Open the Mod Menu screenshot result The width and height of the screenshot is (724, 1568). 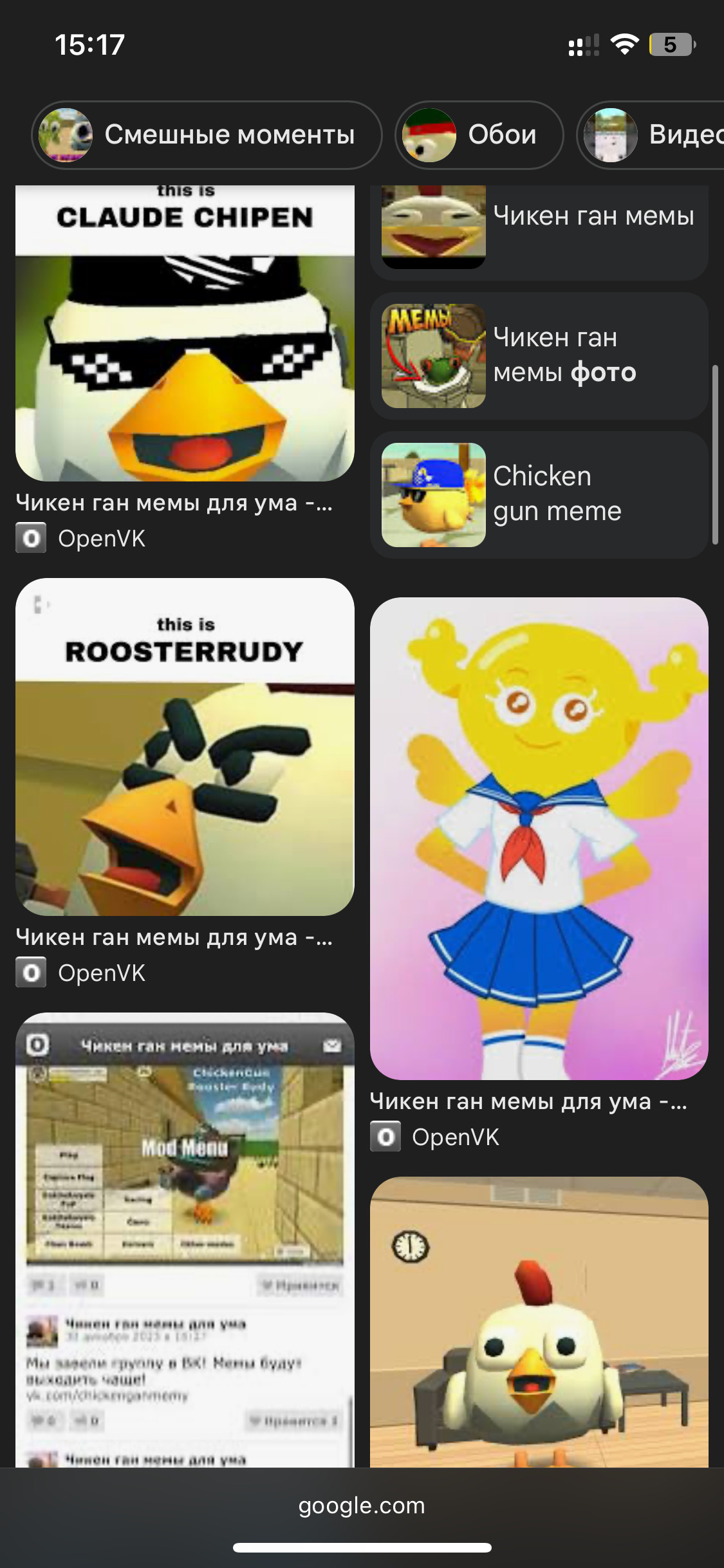(x=185, y=1239)
